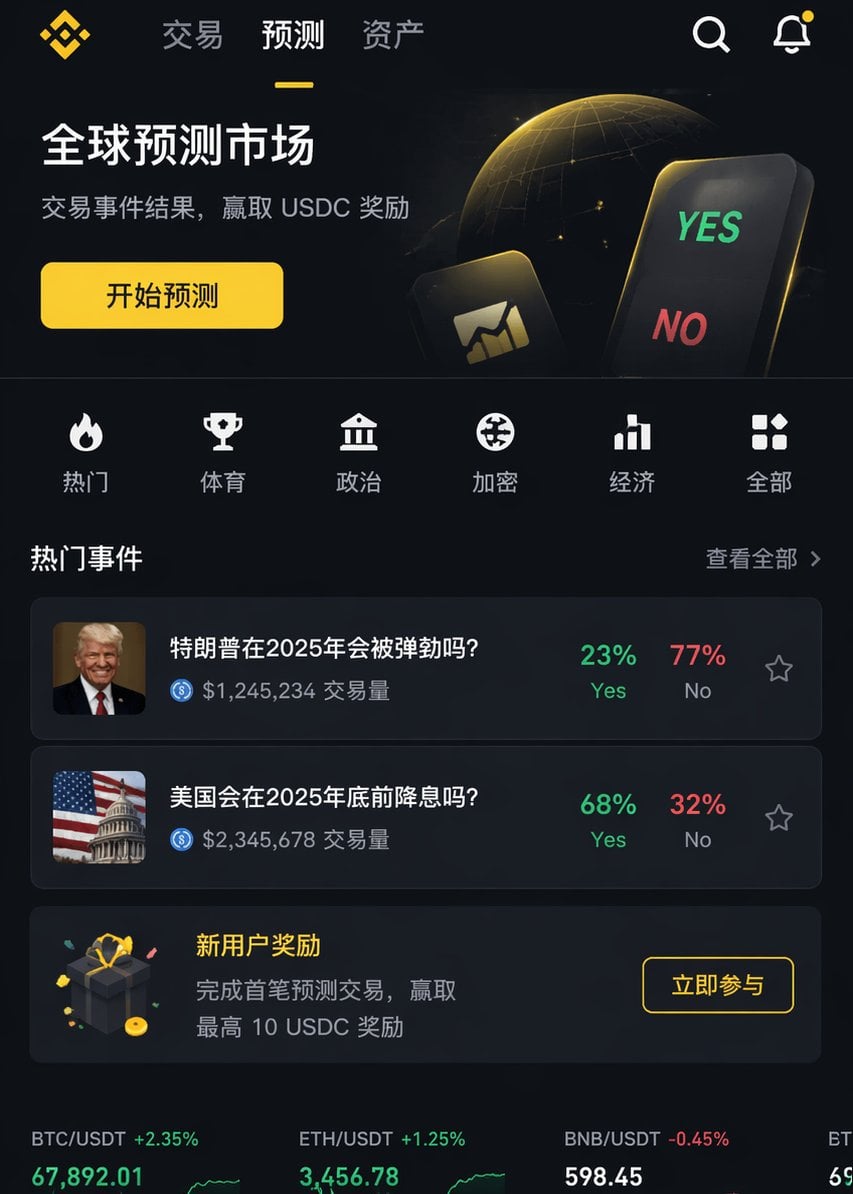Click 立即参与 for new user rewards
Screen dimensions: 853x1194
(x=718, y=984)
